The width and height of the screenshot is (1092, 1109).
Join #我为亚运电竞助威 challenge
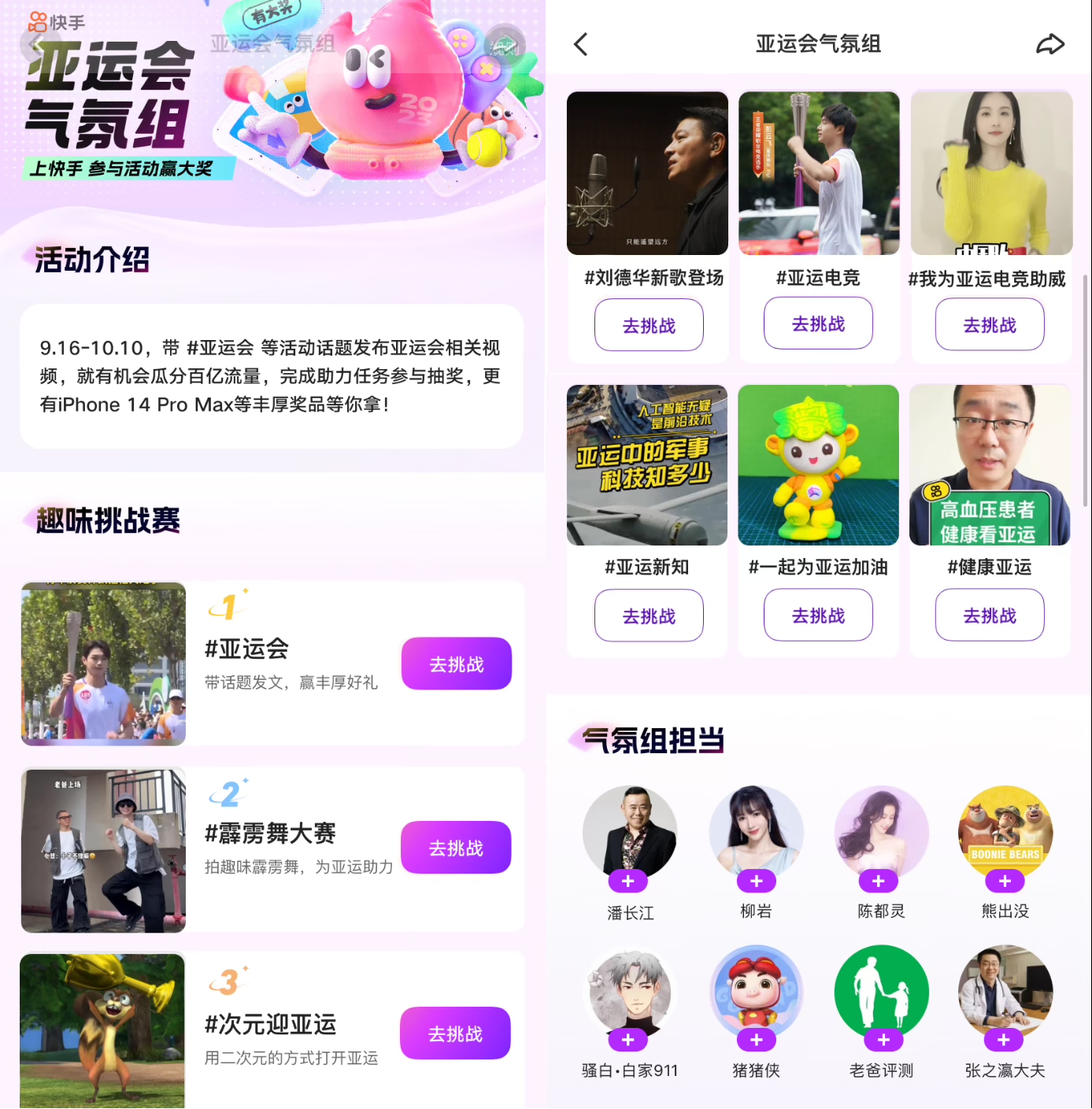989,324
